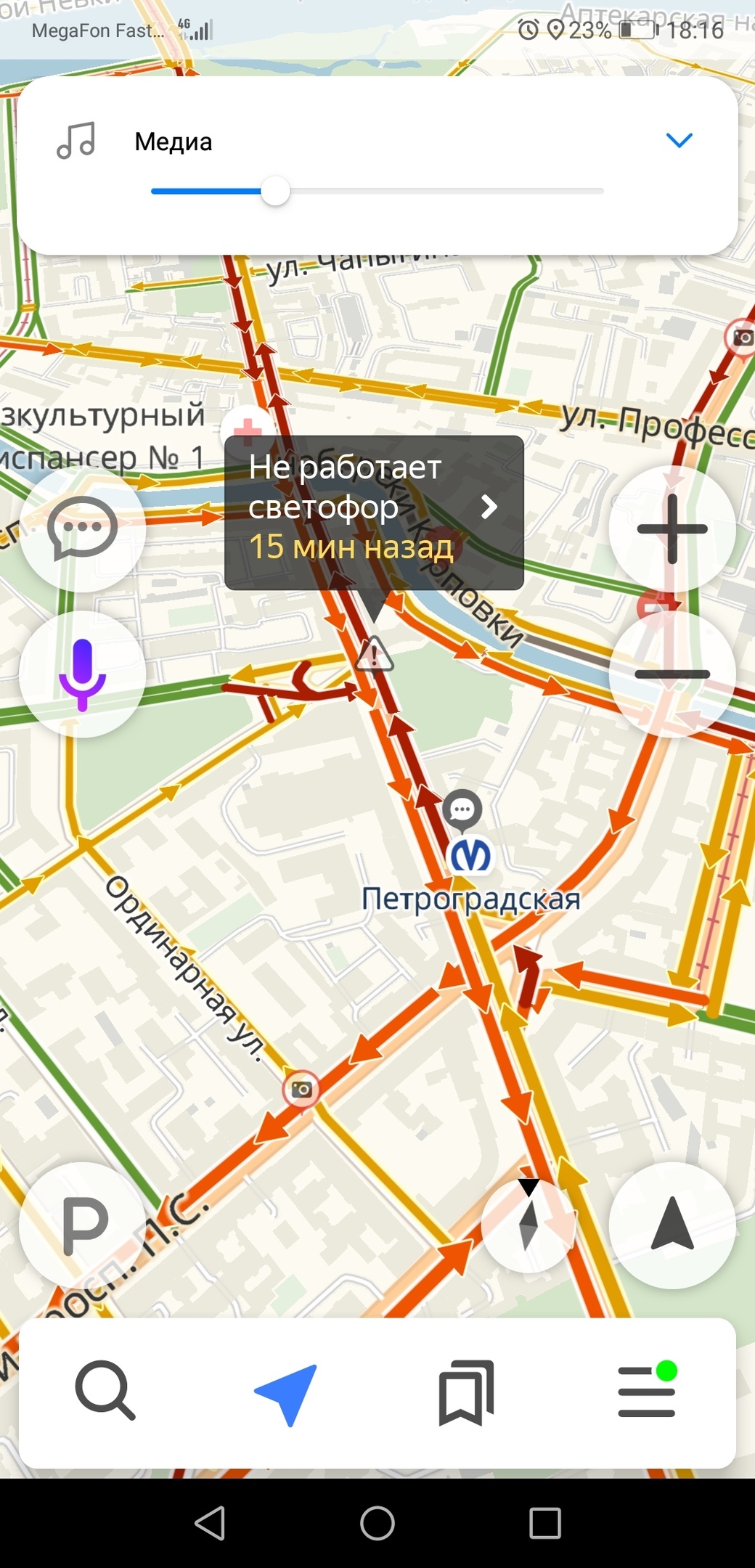Go to the home screen

[377, 1523]
